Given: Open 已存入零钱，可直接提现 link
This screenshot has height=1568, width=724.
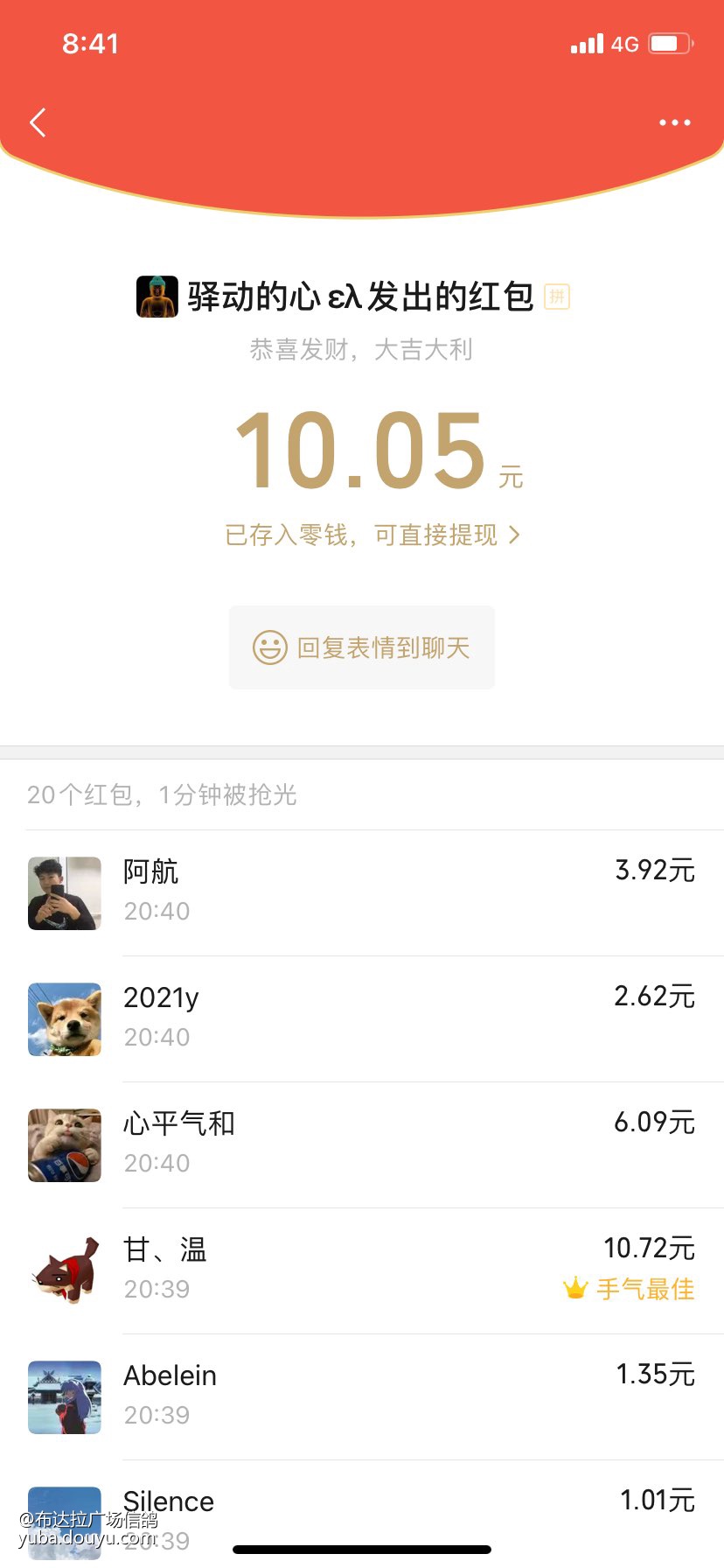Looking at the screenshot, I should point(372,535).
